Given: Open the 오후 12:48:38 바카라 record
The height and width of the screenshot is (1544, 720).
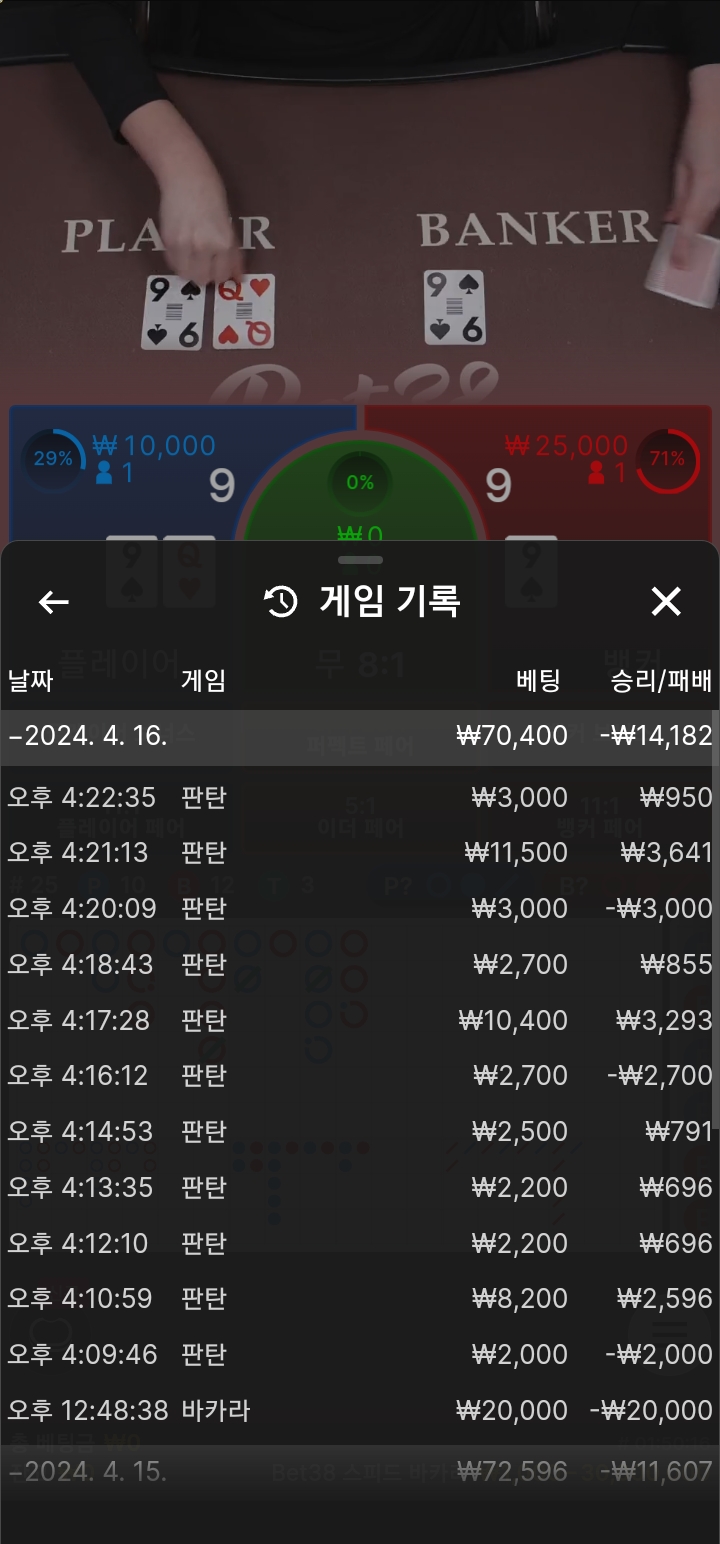Looking at the screenshot, I should 359,1411.
